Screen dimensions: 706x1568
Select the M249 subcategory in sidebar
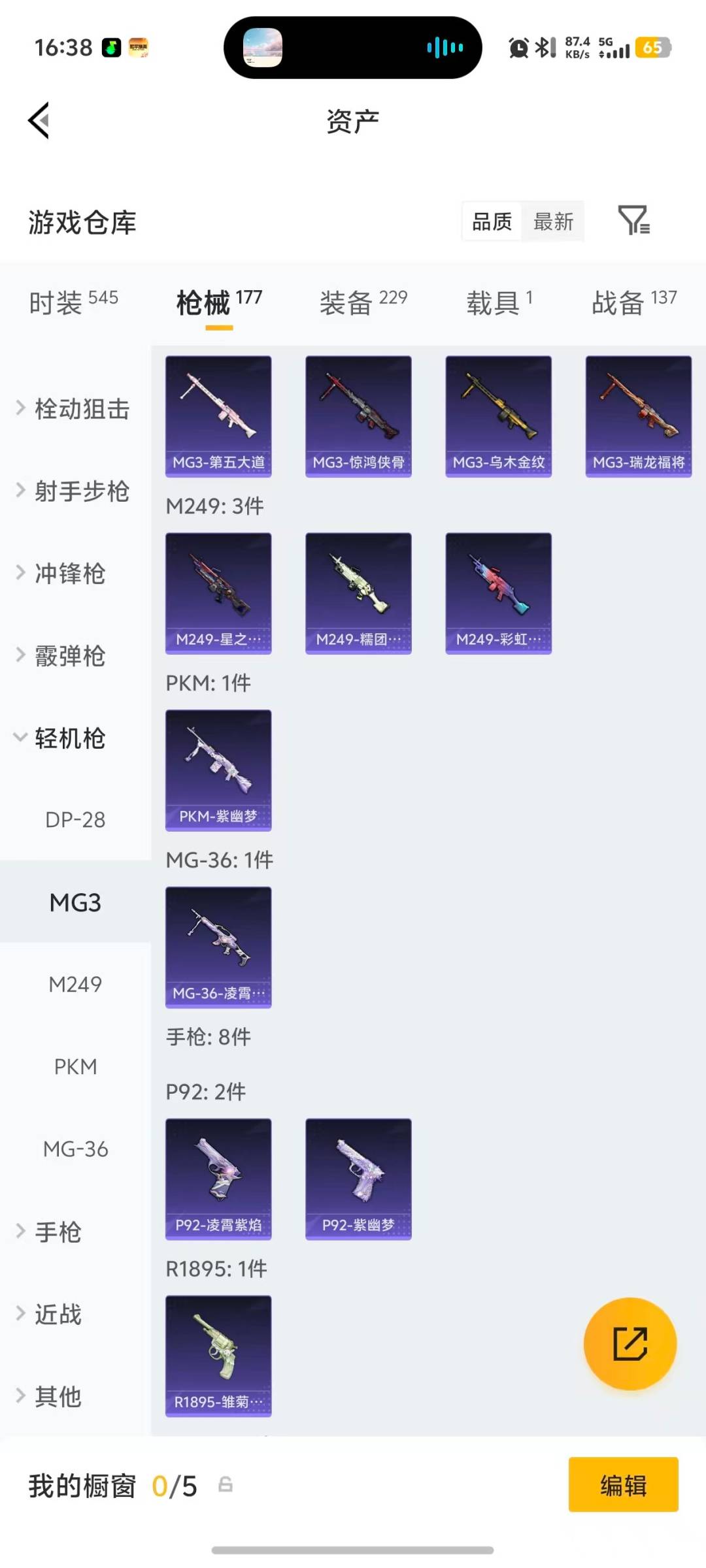(x=74, y=984)
